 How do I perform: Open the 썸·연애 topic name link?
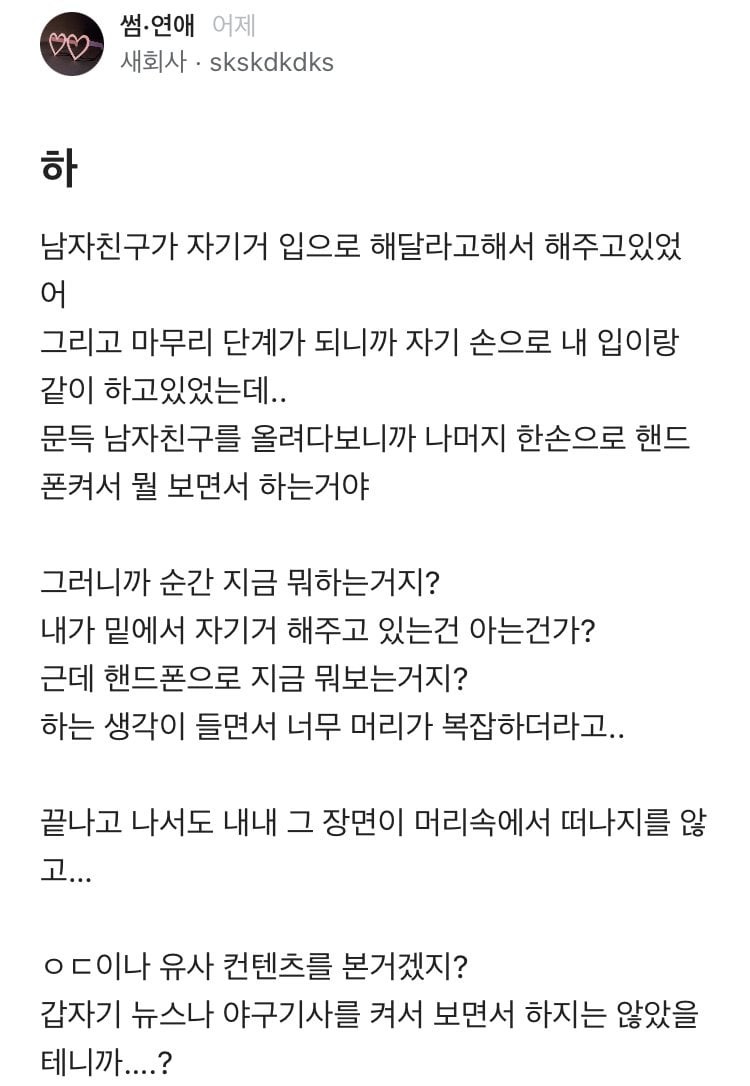[157, 26]
